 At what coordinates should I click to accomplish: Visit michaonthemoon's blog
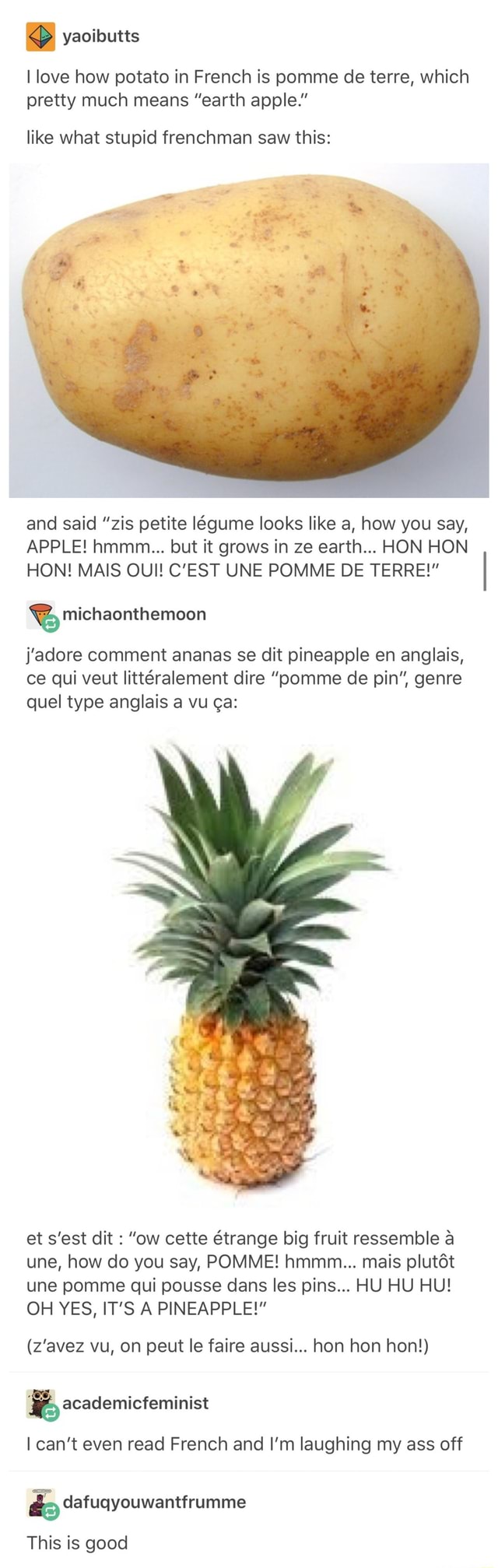[133, 614]
